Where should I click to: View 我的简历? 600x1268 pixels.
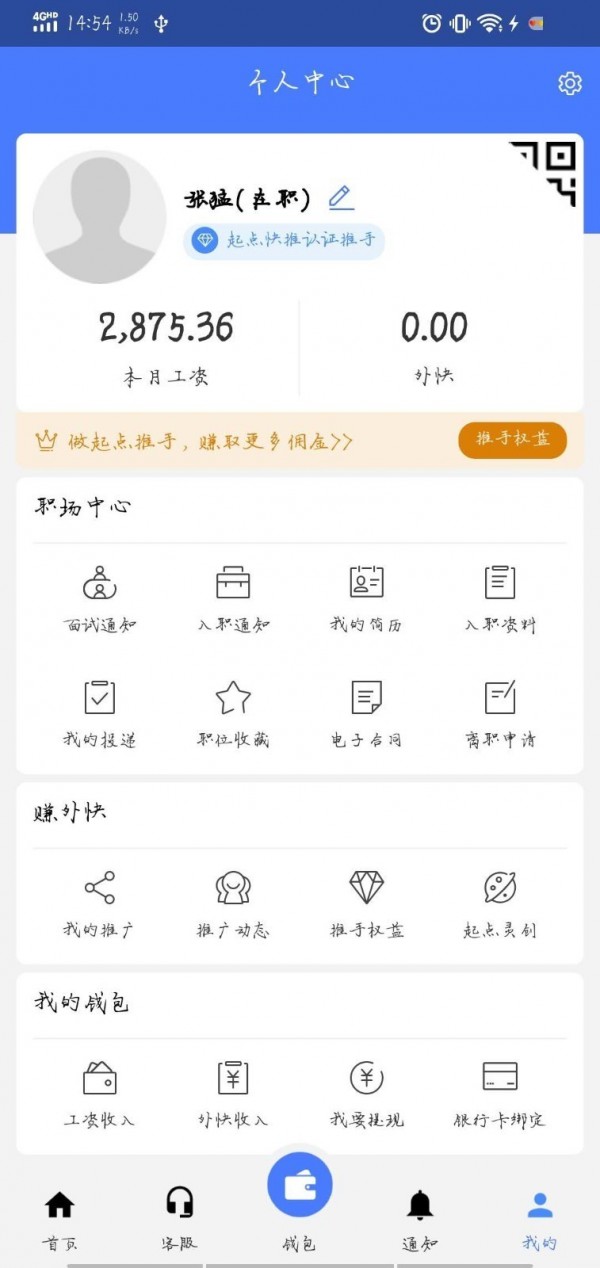point(366,598)
